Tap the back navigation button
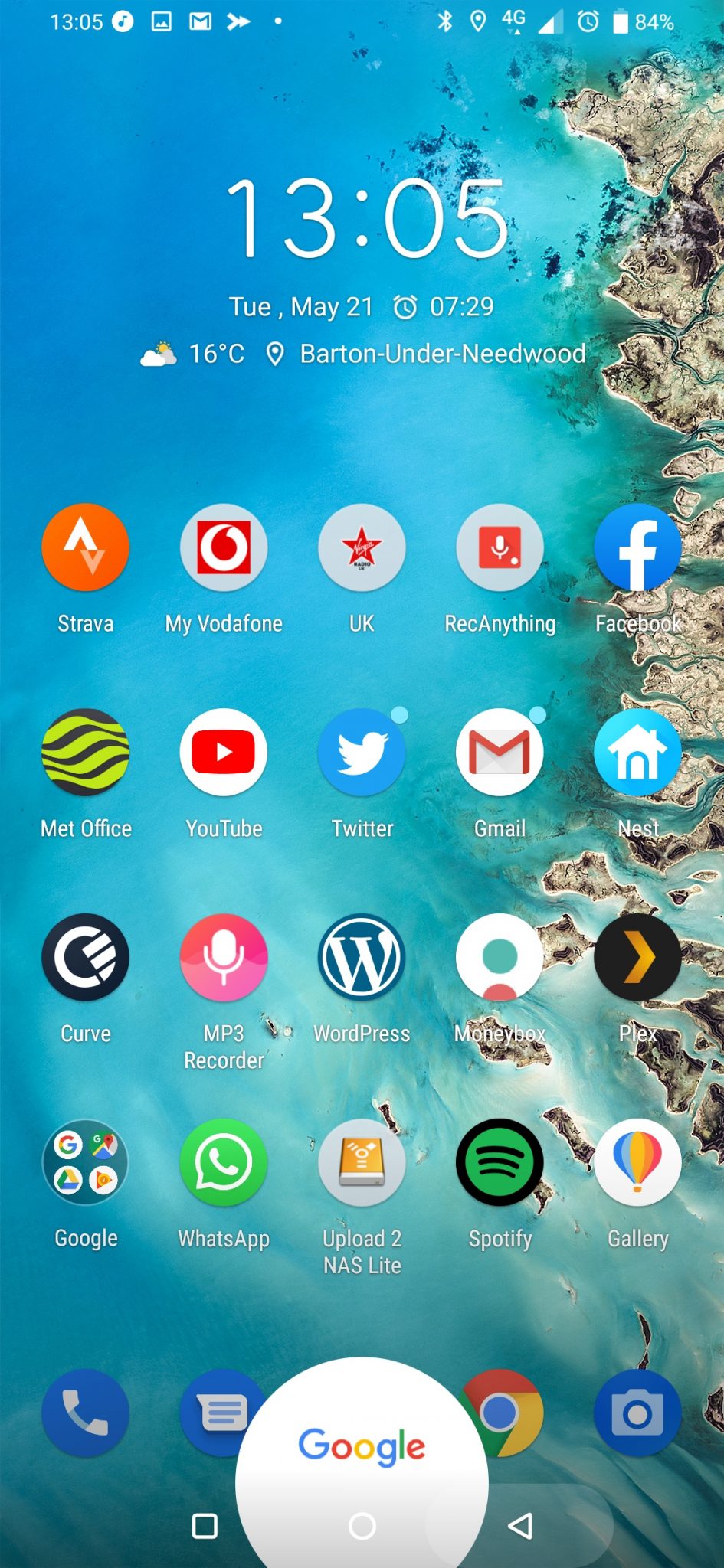The image size is (724, 1568). pos(521,1526)
